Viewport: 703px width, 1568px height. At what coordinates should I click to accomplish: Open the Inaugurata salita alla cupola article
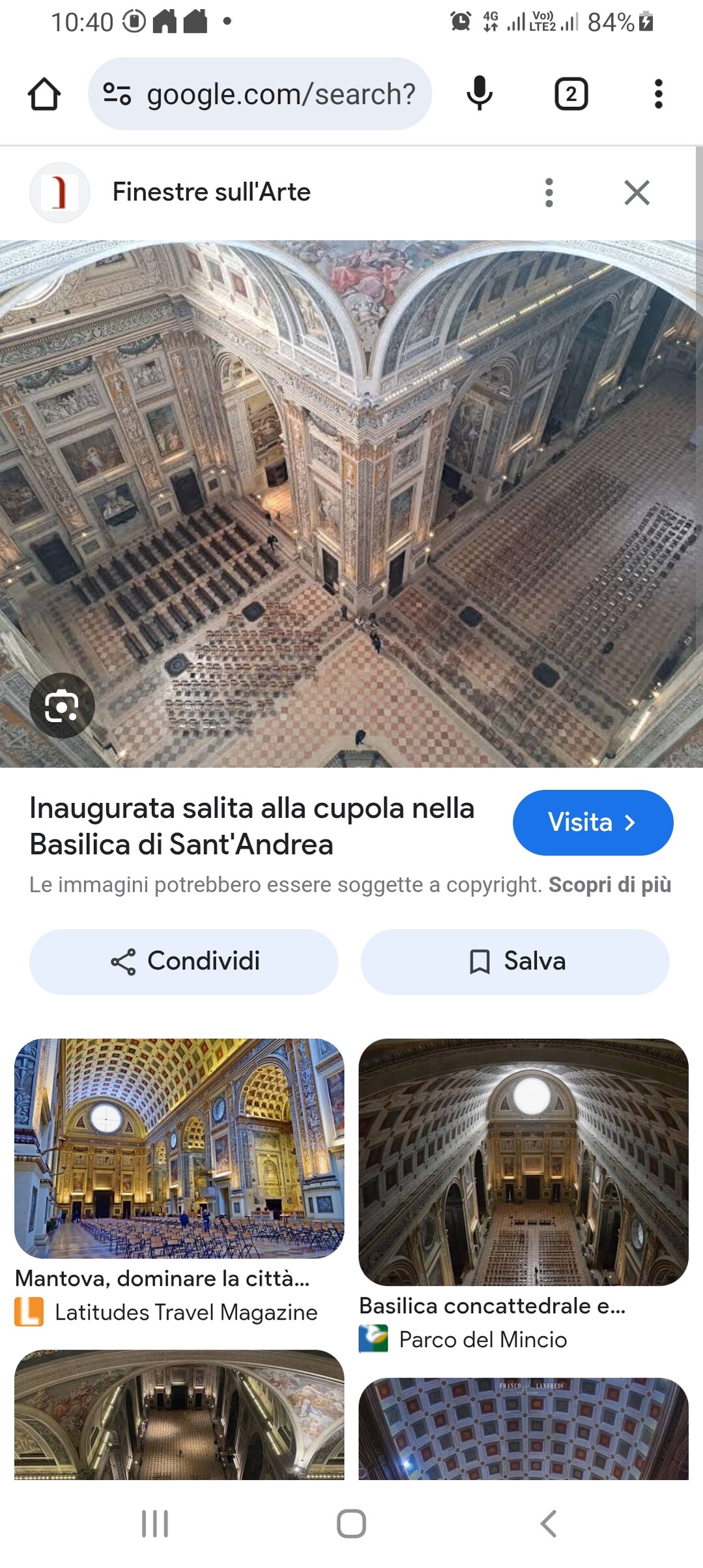(x=251, y=826)
